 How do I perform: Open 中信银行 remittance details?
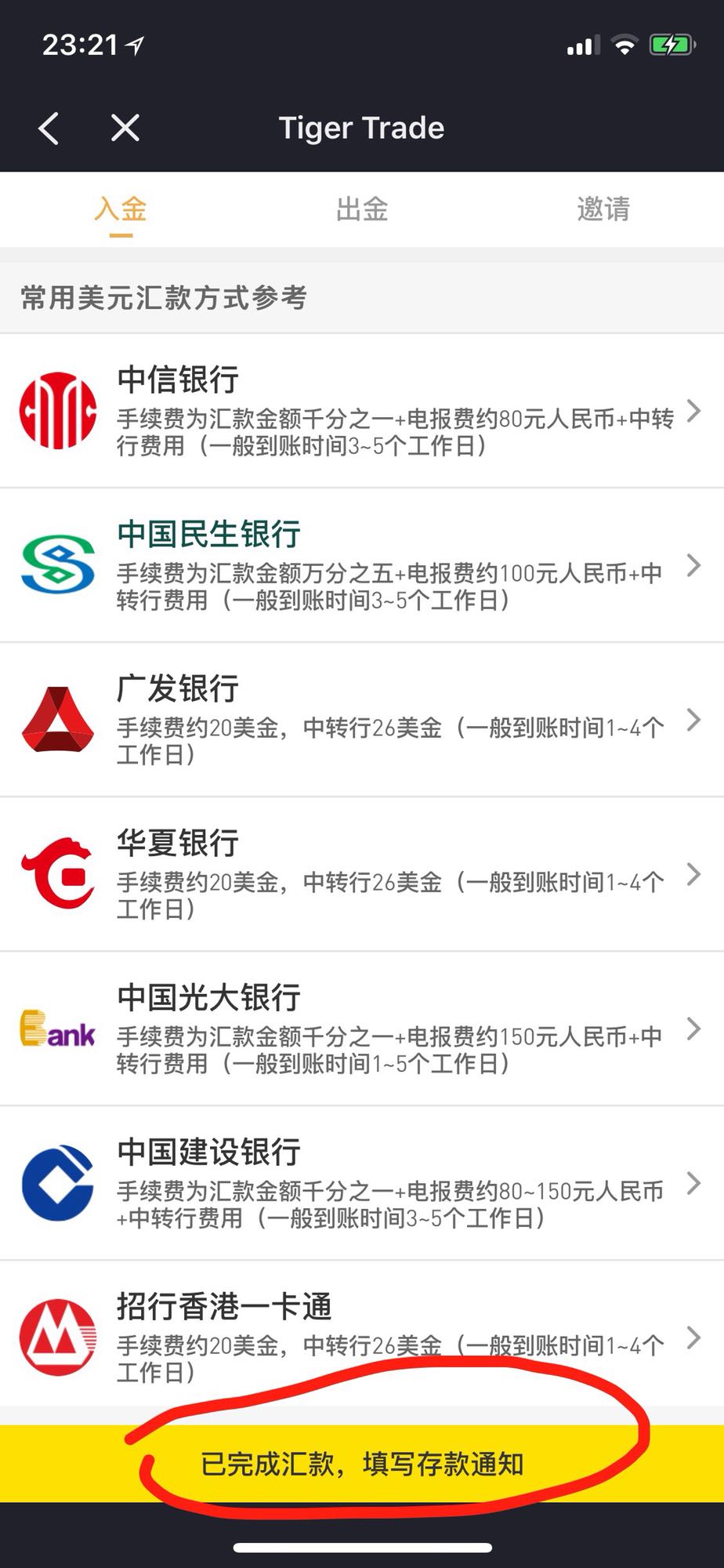pyautogui.click(x=362, y=411)
